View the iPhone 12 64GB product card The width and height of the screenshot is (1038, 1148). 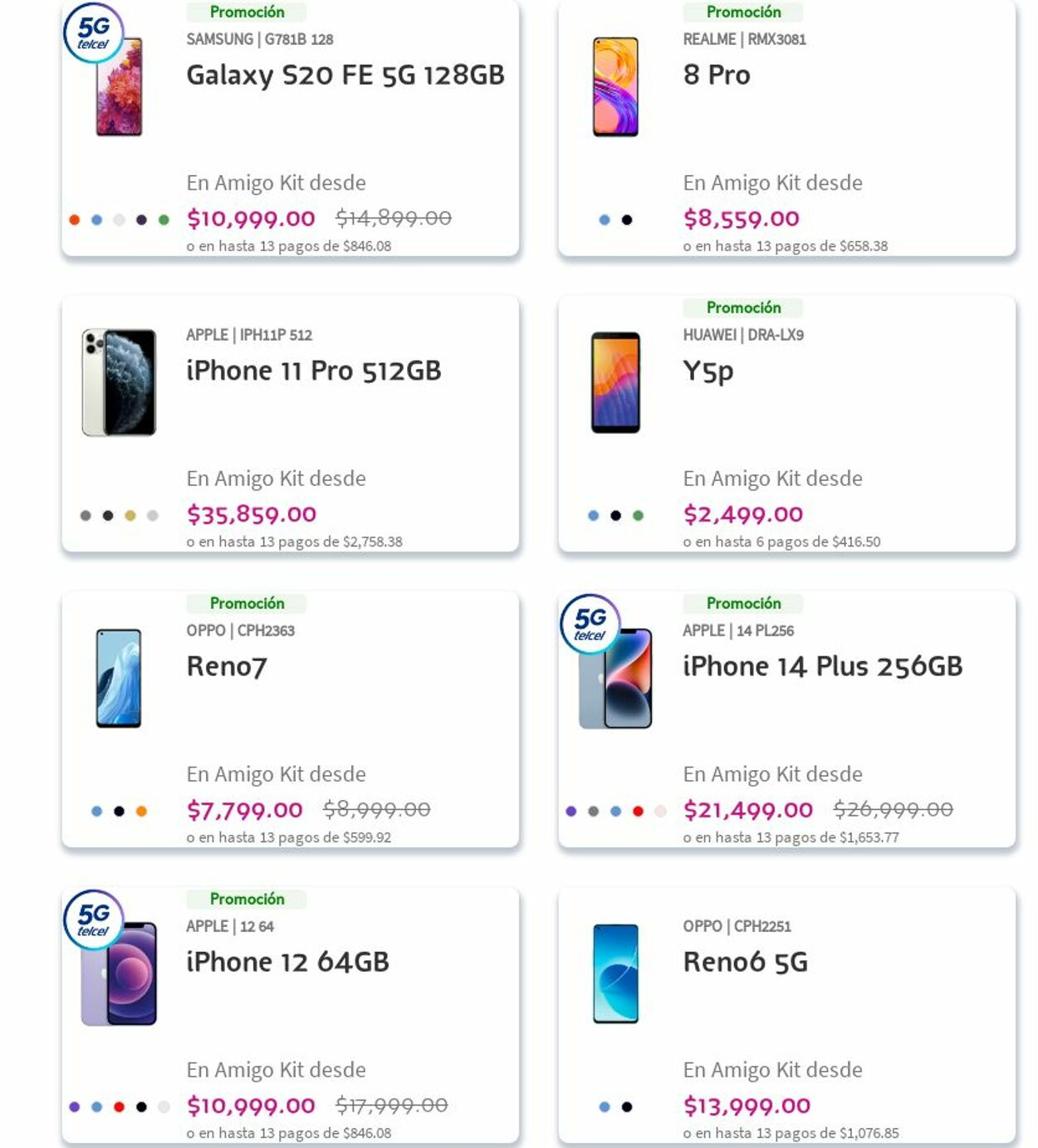tap(287, 963)
